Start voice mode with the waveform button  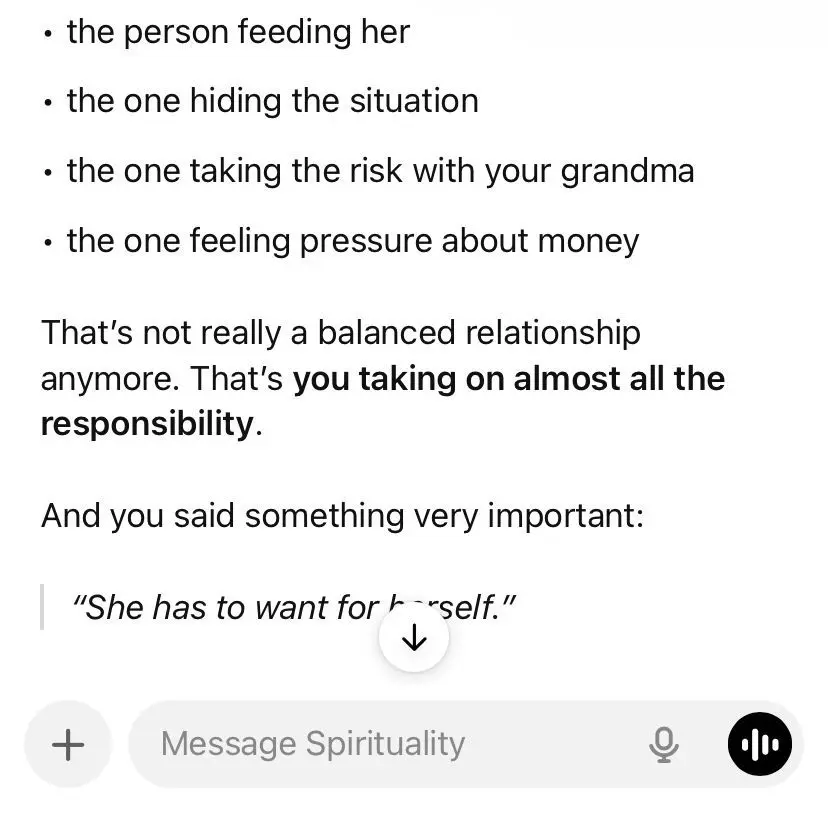[760, 744]
